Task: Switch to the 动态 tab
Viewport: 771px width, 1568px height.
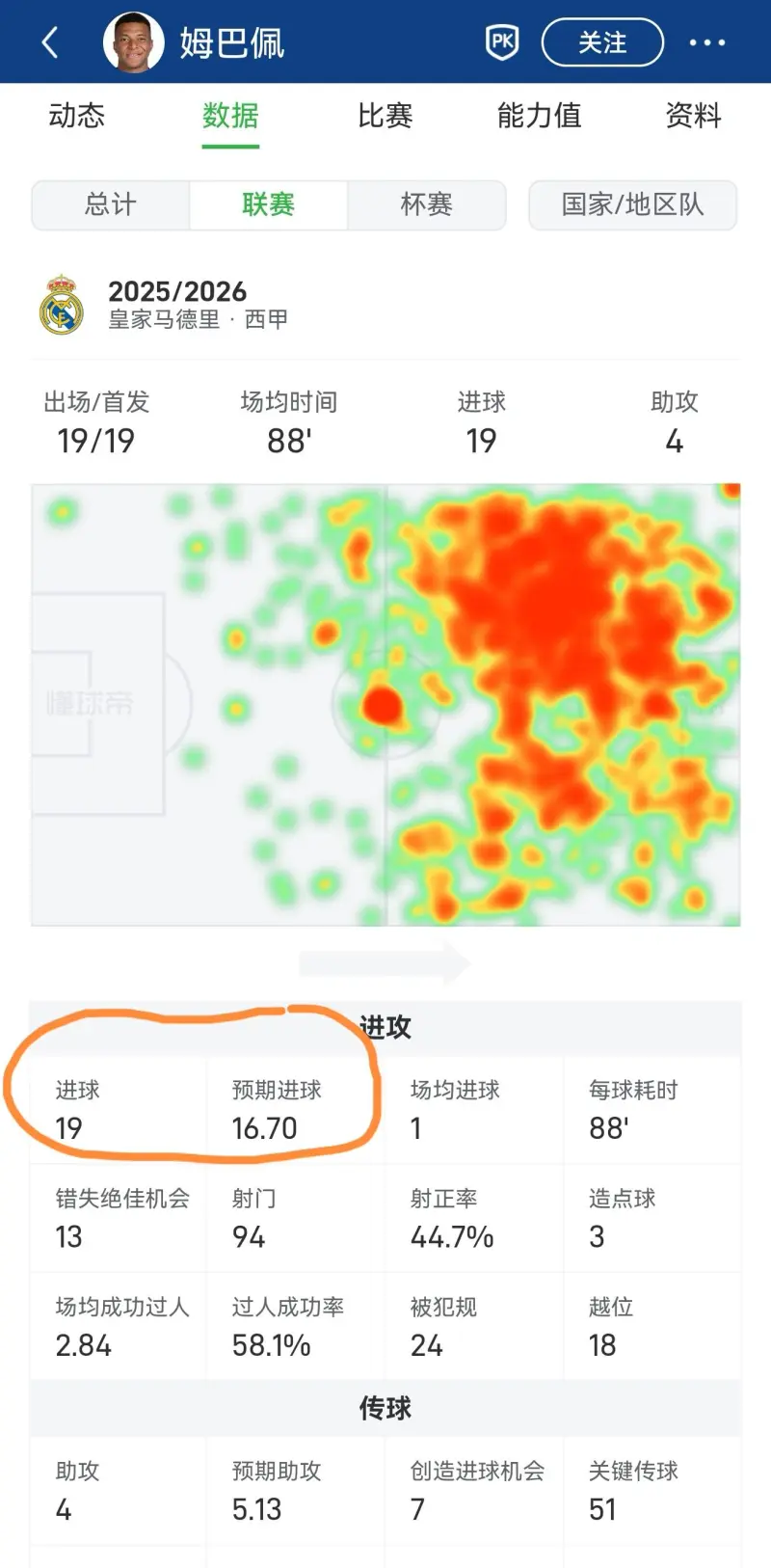Action: tap(76, 116)
